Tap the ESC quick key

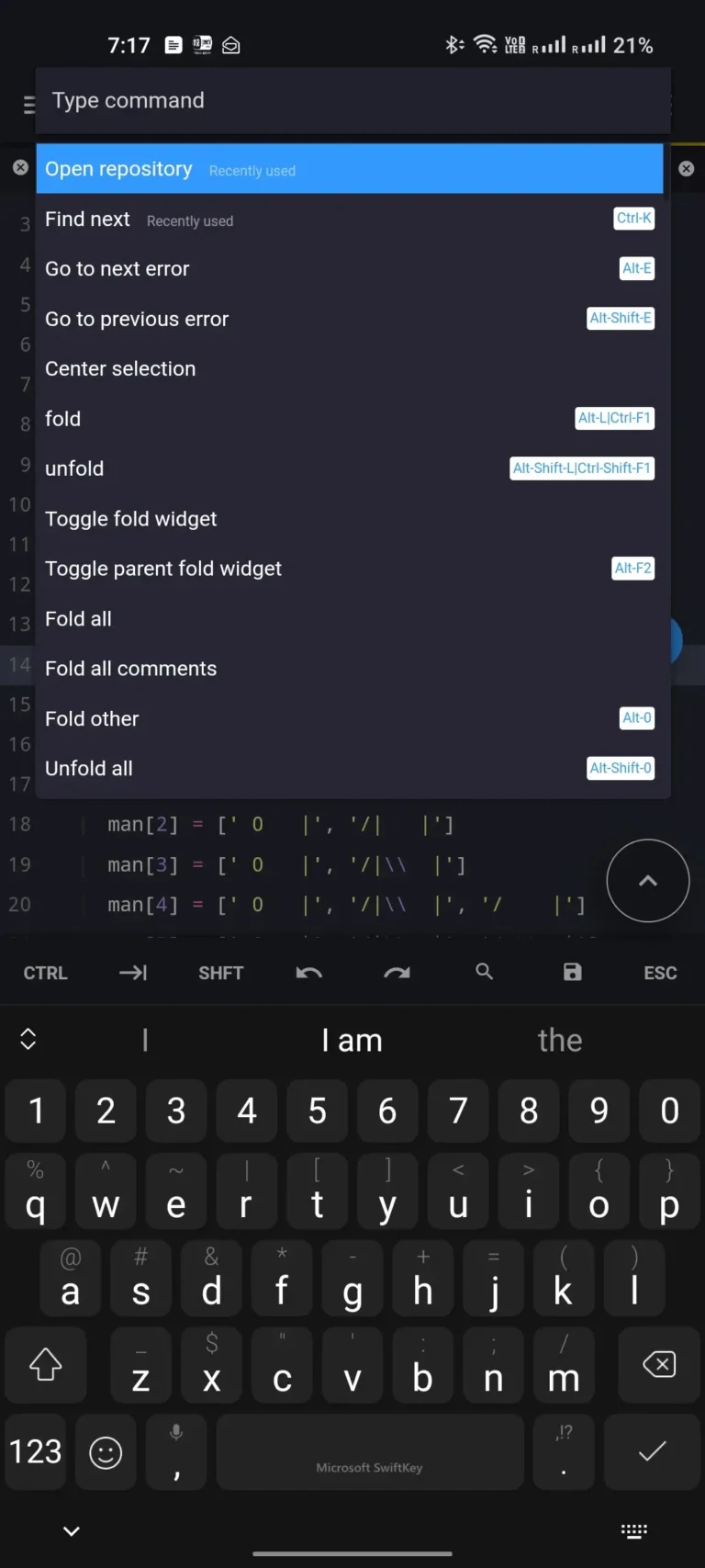660,973
